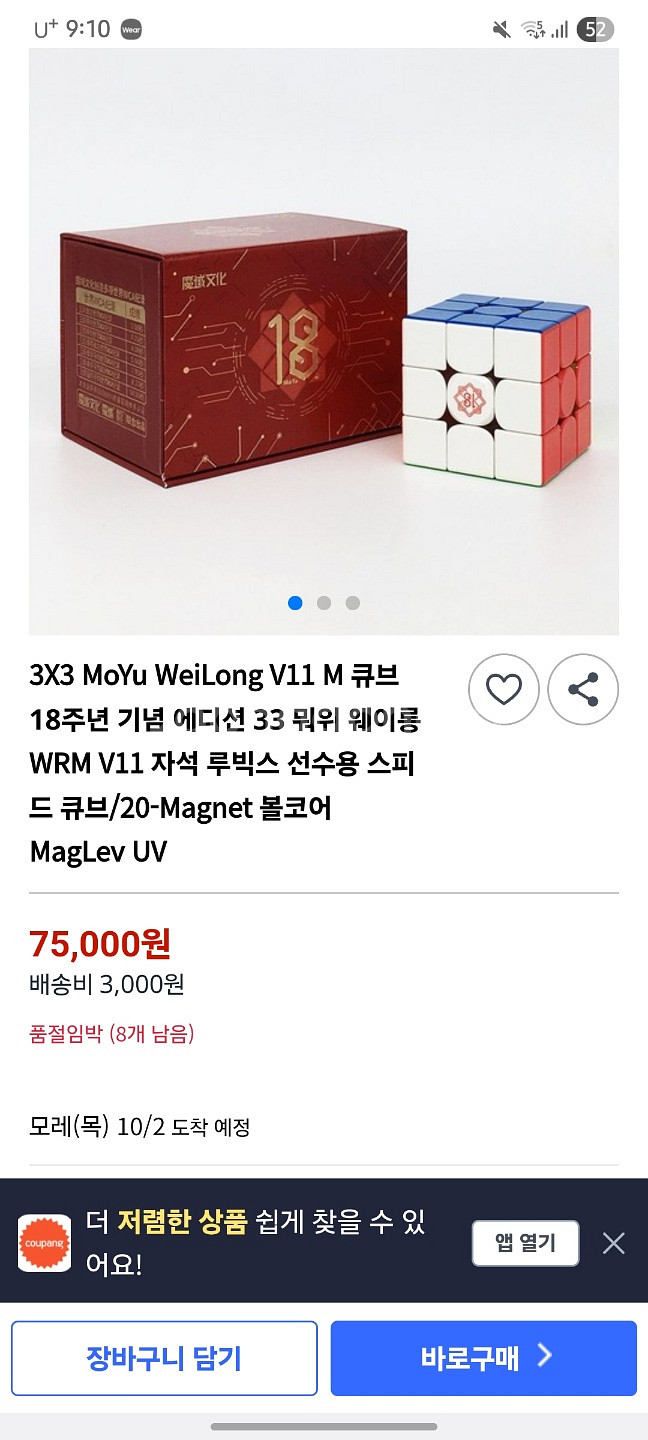This screenshot has height=1440, width=648.
Task: Dismiss the Coupang app banner
Action: (613, 1243)
